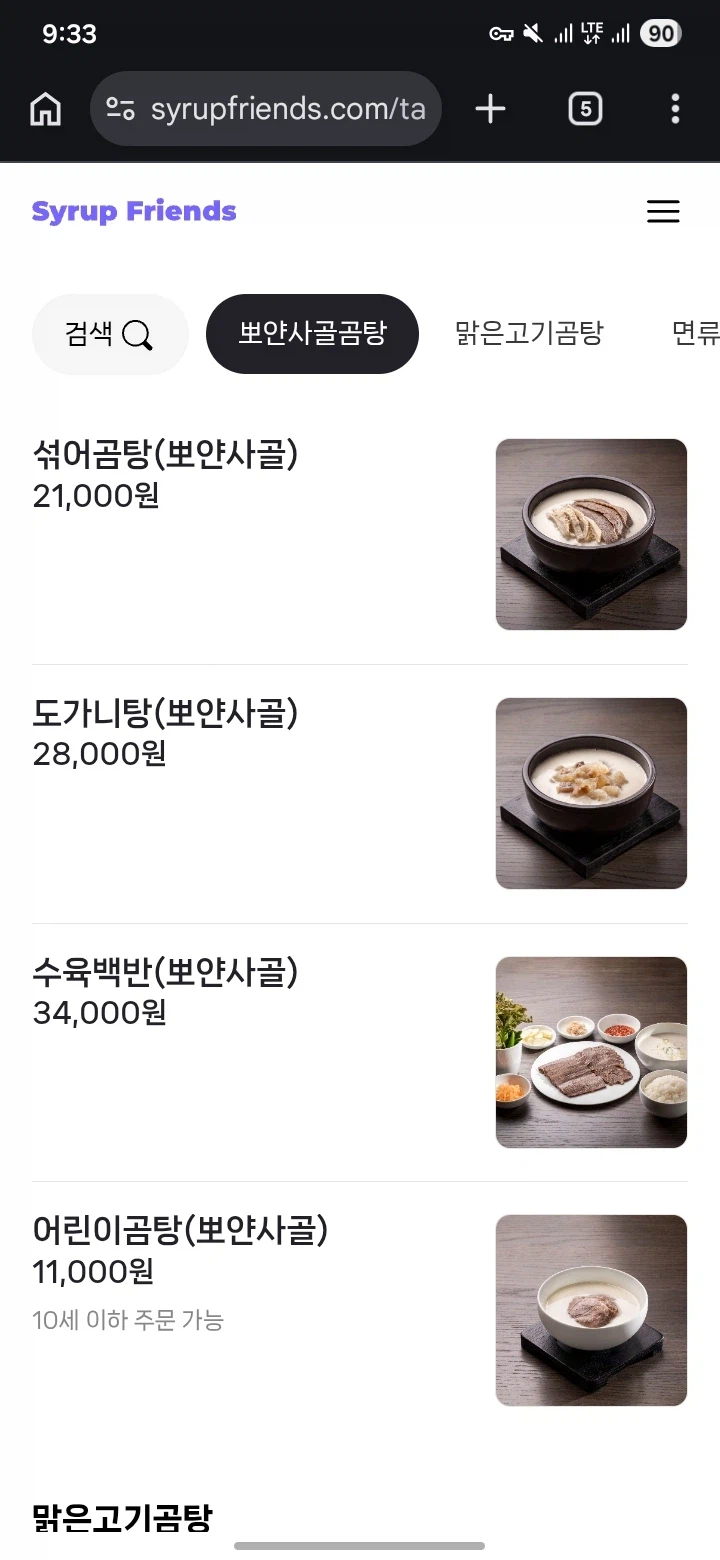The image size is (720, 1560).
Task: Open a new browser tab with the plus icon
Action: [489, 108]
